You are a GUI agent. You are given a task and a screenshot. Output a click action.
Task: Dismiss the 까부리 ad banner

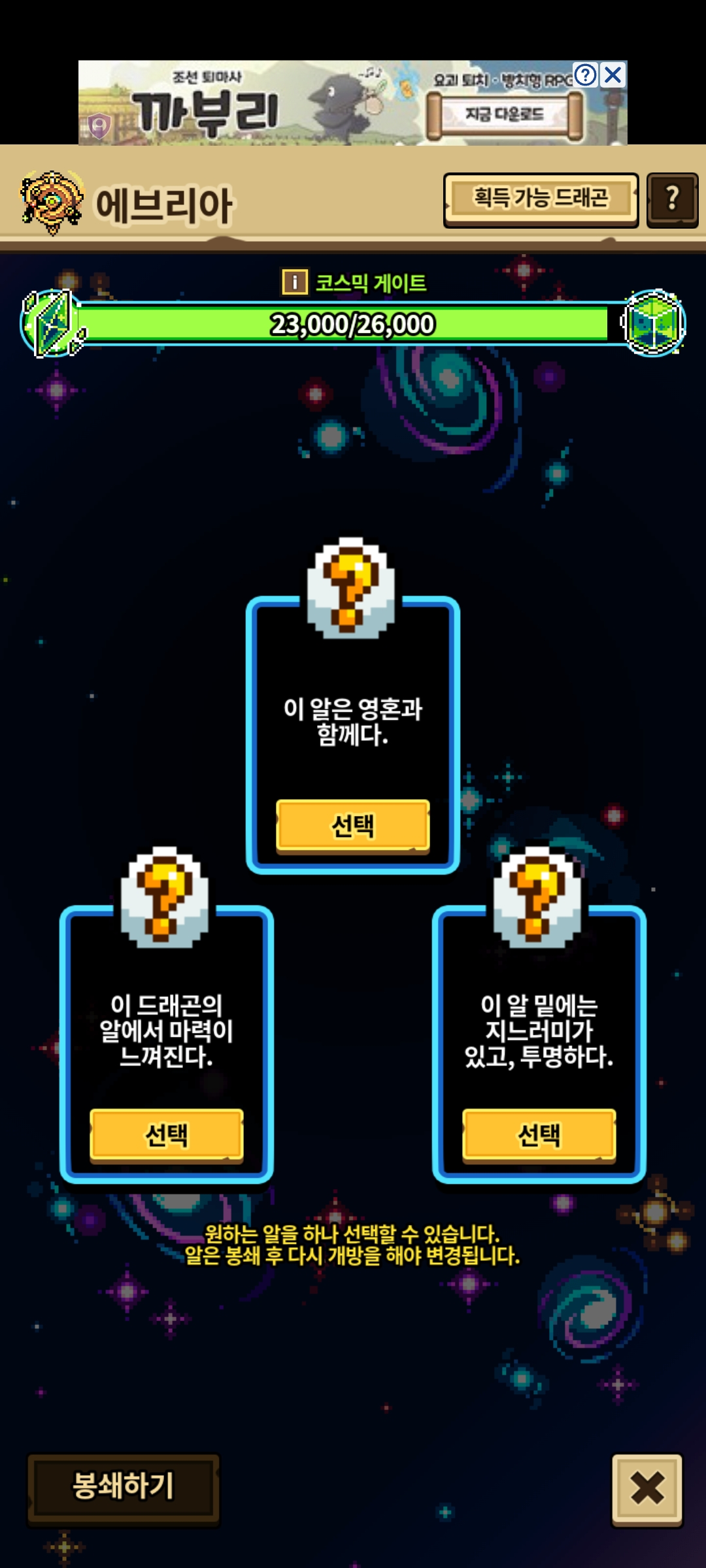click(613, 74)
